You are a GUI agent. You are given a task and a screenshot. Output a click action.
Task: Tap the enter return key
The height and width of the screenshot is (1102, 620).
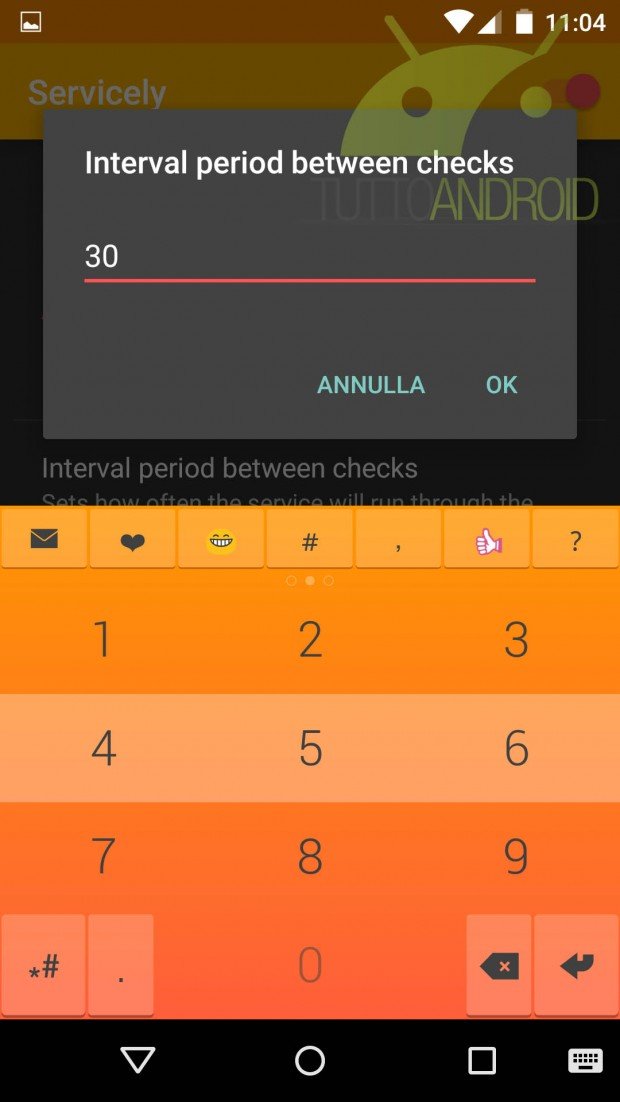(x=576, y=965)
